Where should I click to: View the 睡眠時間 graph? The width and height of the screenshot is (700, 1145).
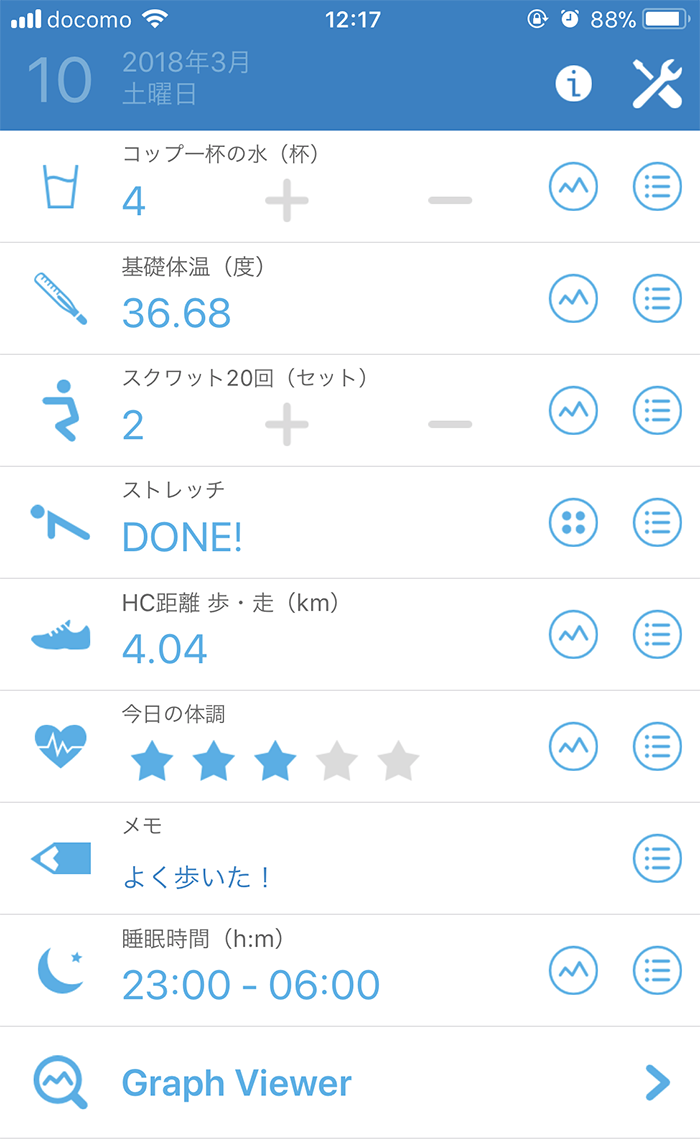click(x=574, y=970)
